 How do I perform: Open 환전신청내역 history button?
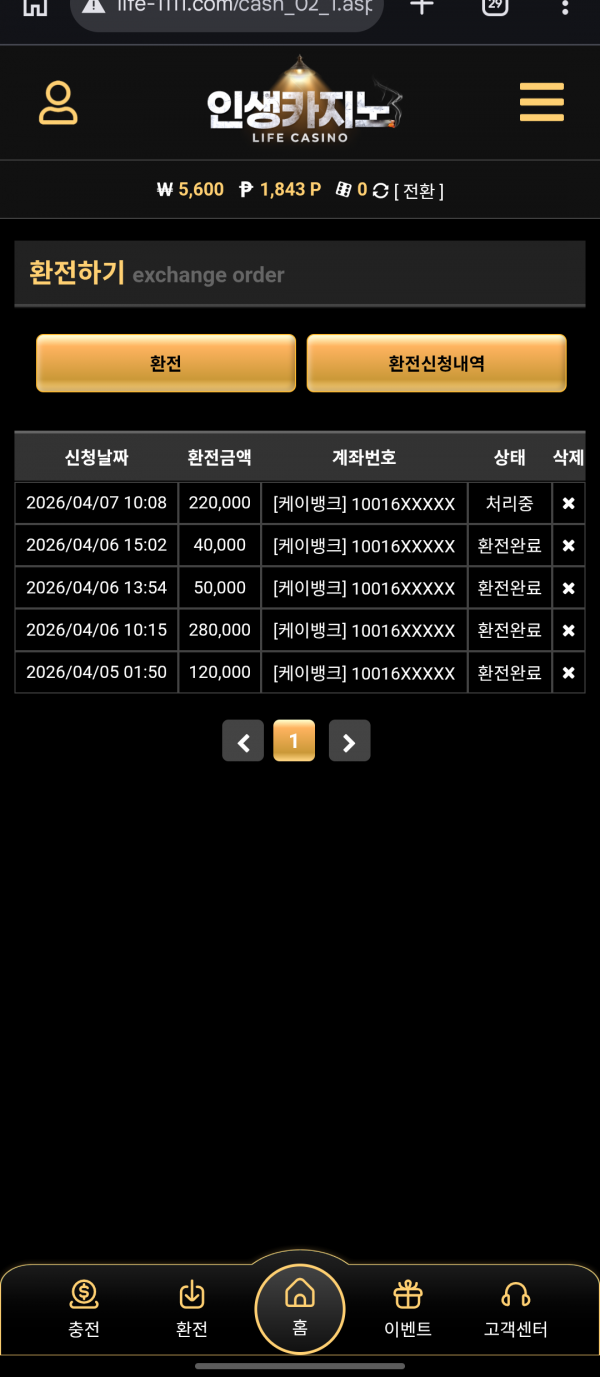tap(436, 363)
